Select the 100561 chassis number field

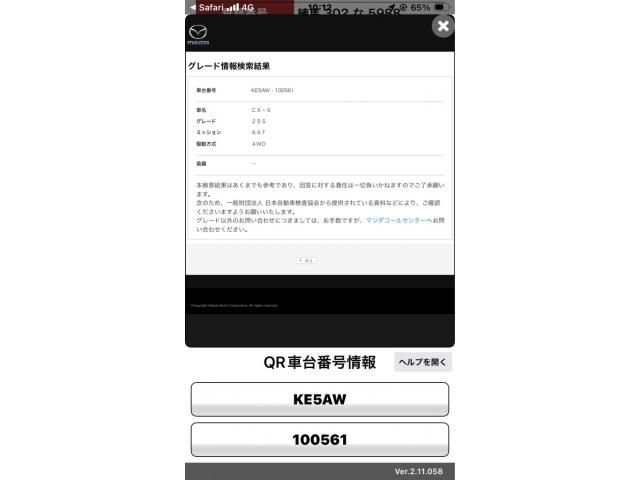pyautogui.click(x=319, y=439)
